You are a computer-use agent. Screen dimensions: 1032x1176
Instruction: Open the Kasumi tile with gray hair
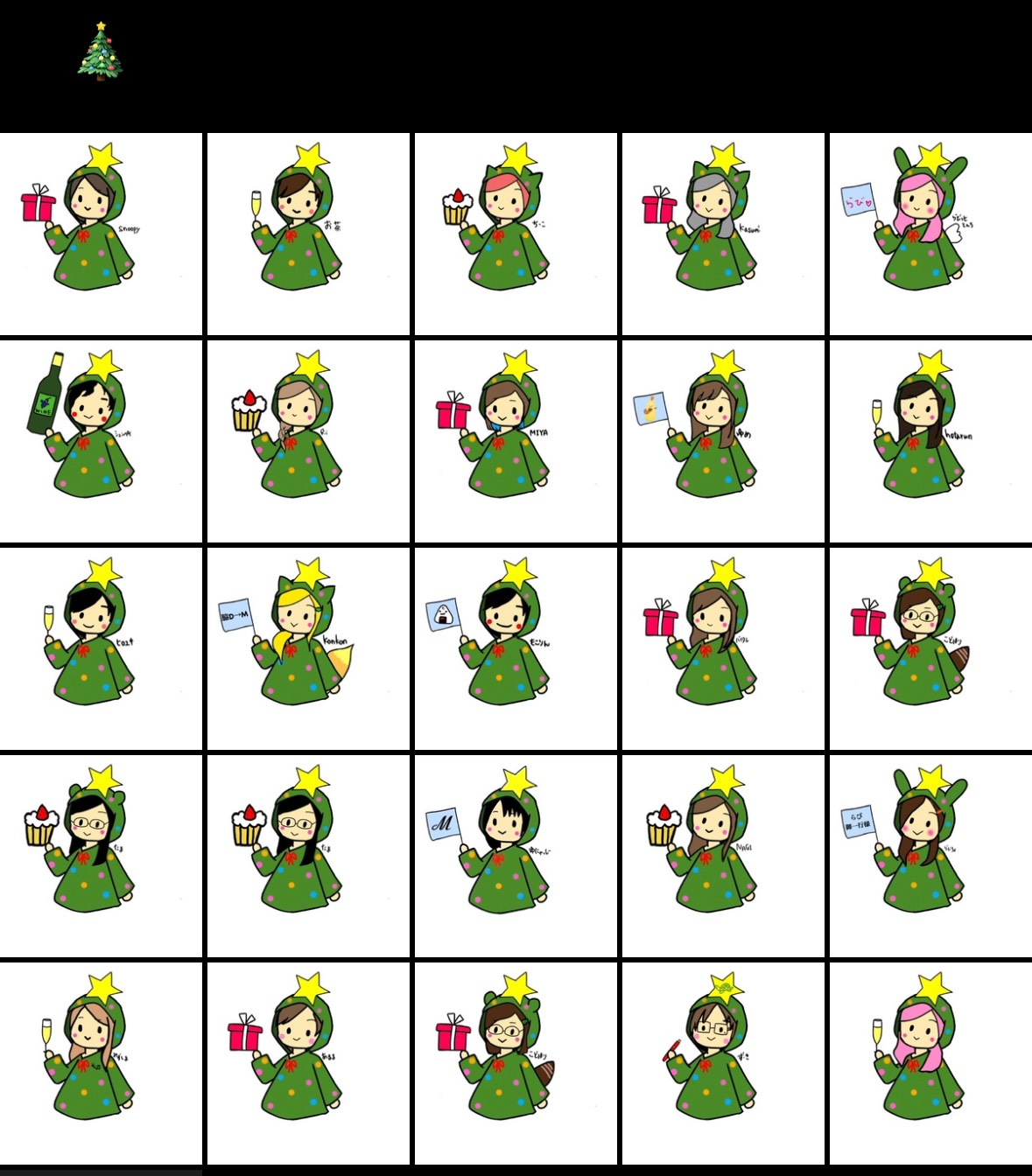click(722, 234)
